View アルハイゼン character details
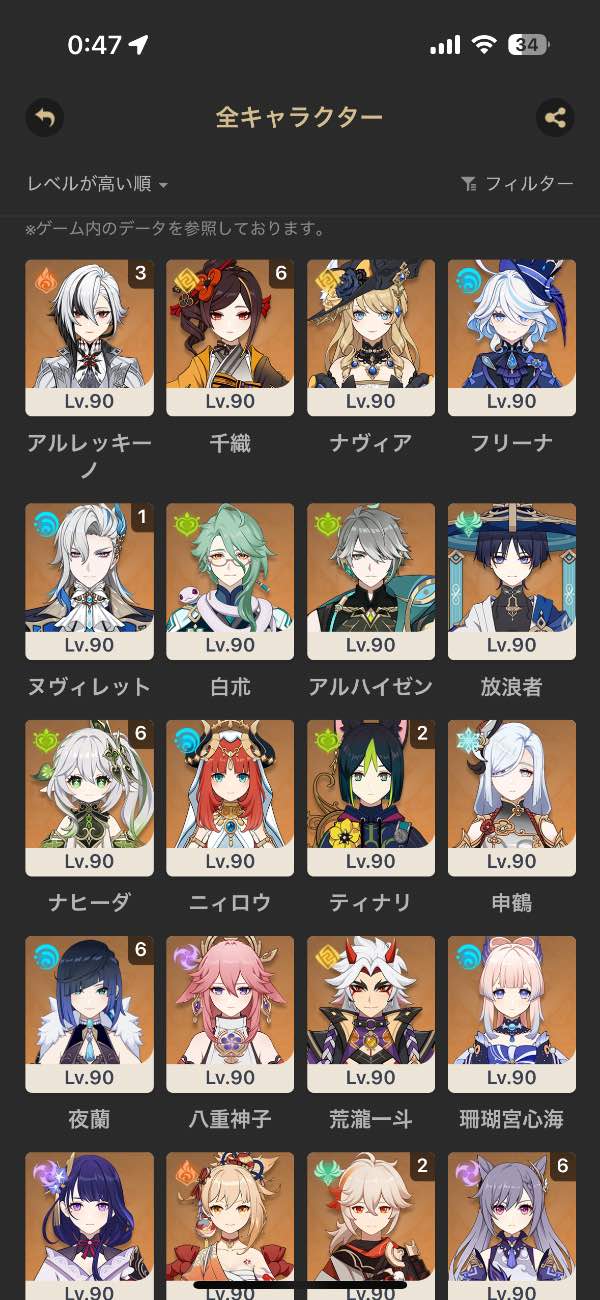 click(371, 582)
